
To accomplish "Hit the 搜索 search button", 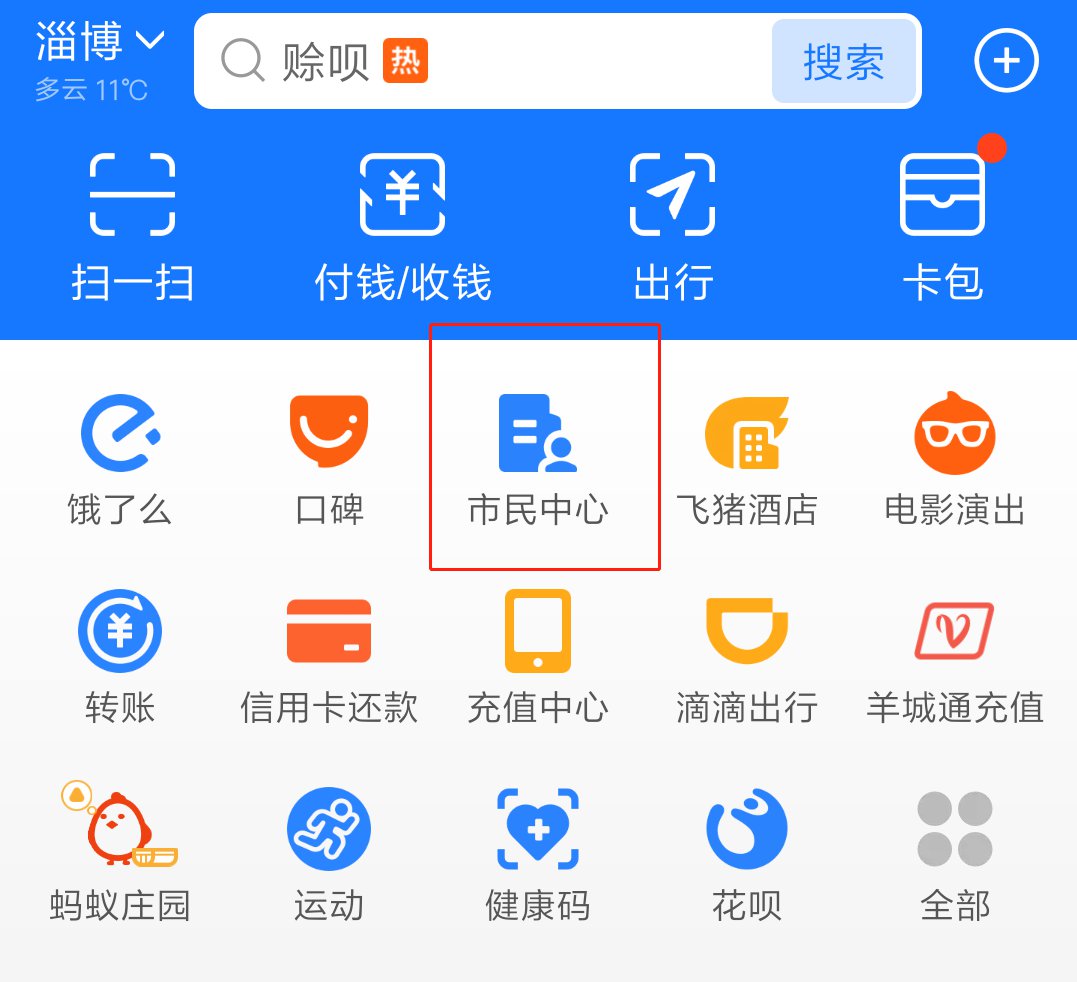I will point(843,62).
